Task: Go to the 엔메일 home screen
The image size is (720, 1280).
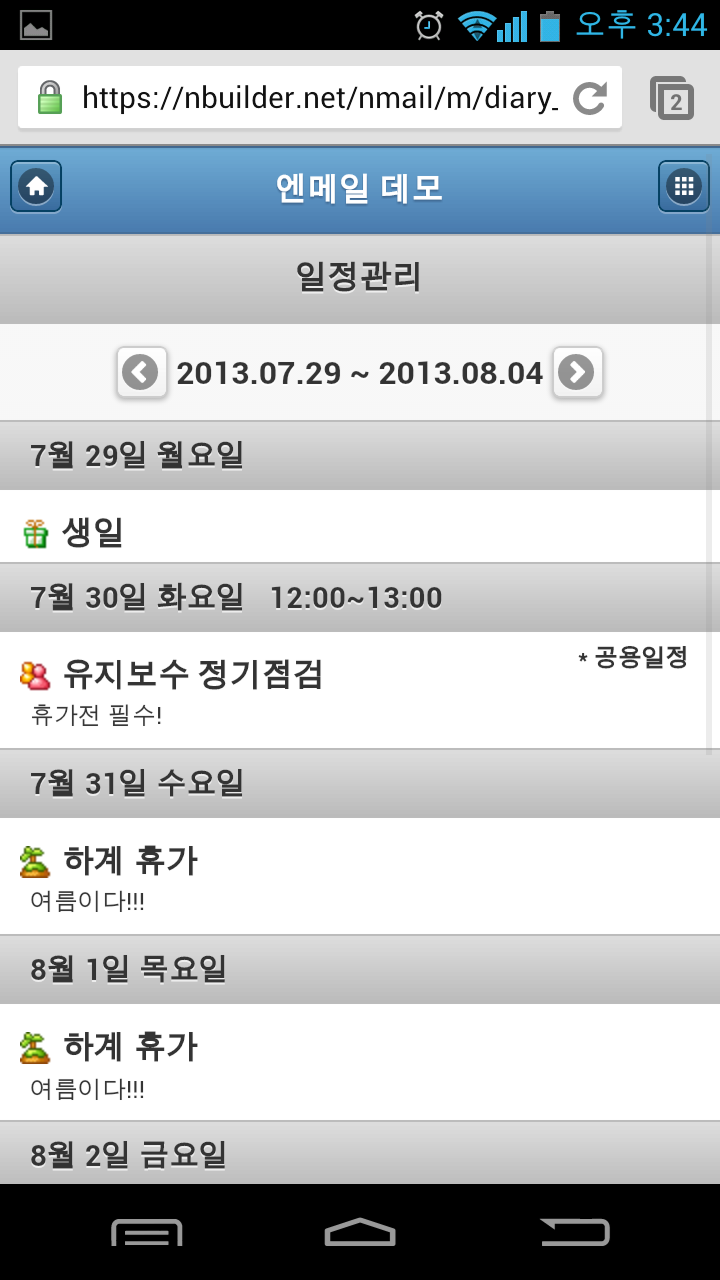Action: click(36, 186)
